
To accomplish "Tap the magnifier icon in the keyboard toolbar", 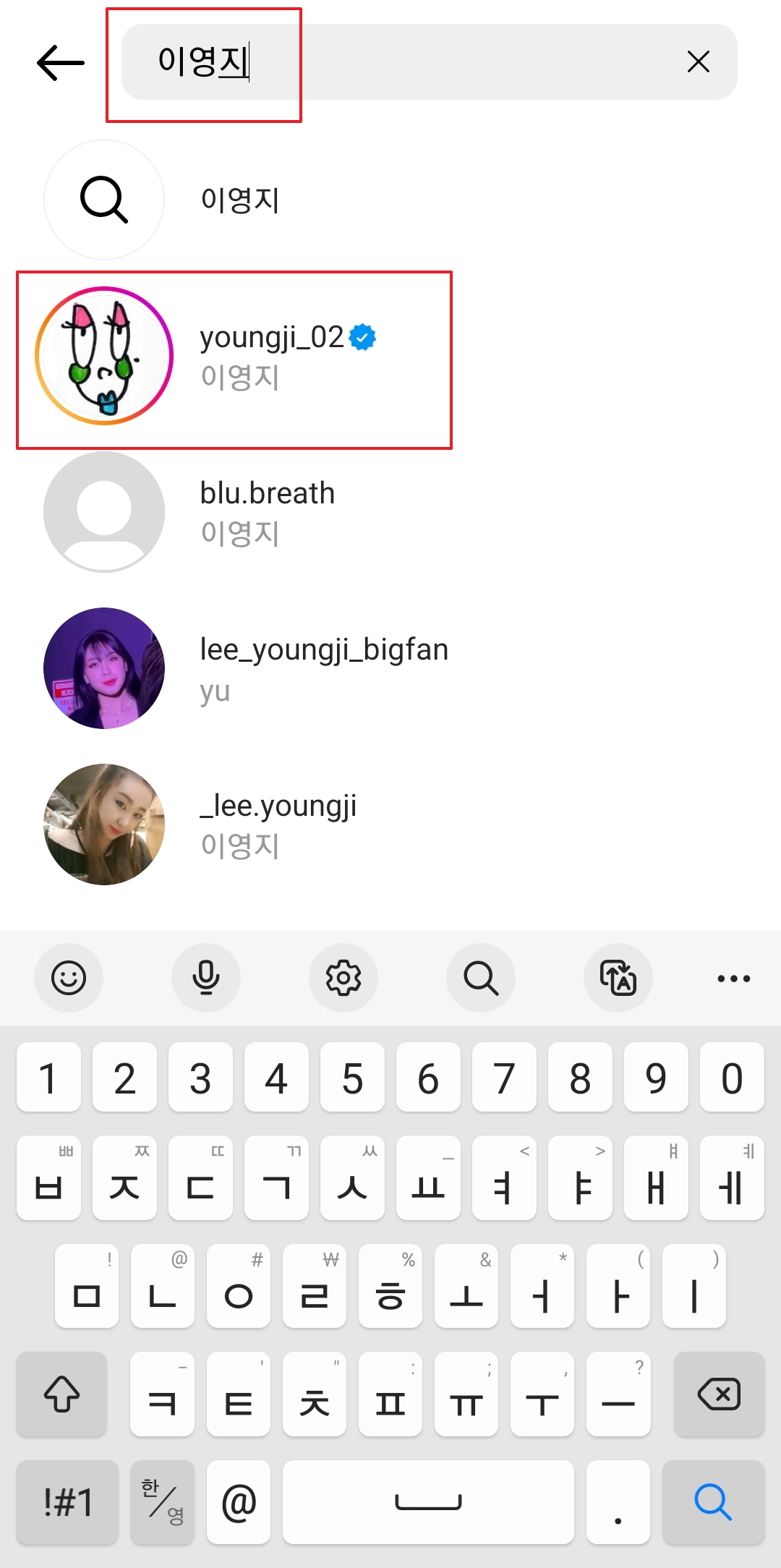I will pyautogui.click(x=480, y=978).
